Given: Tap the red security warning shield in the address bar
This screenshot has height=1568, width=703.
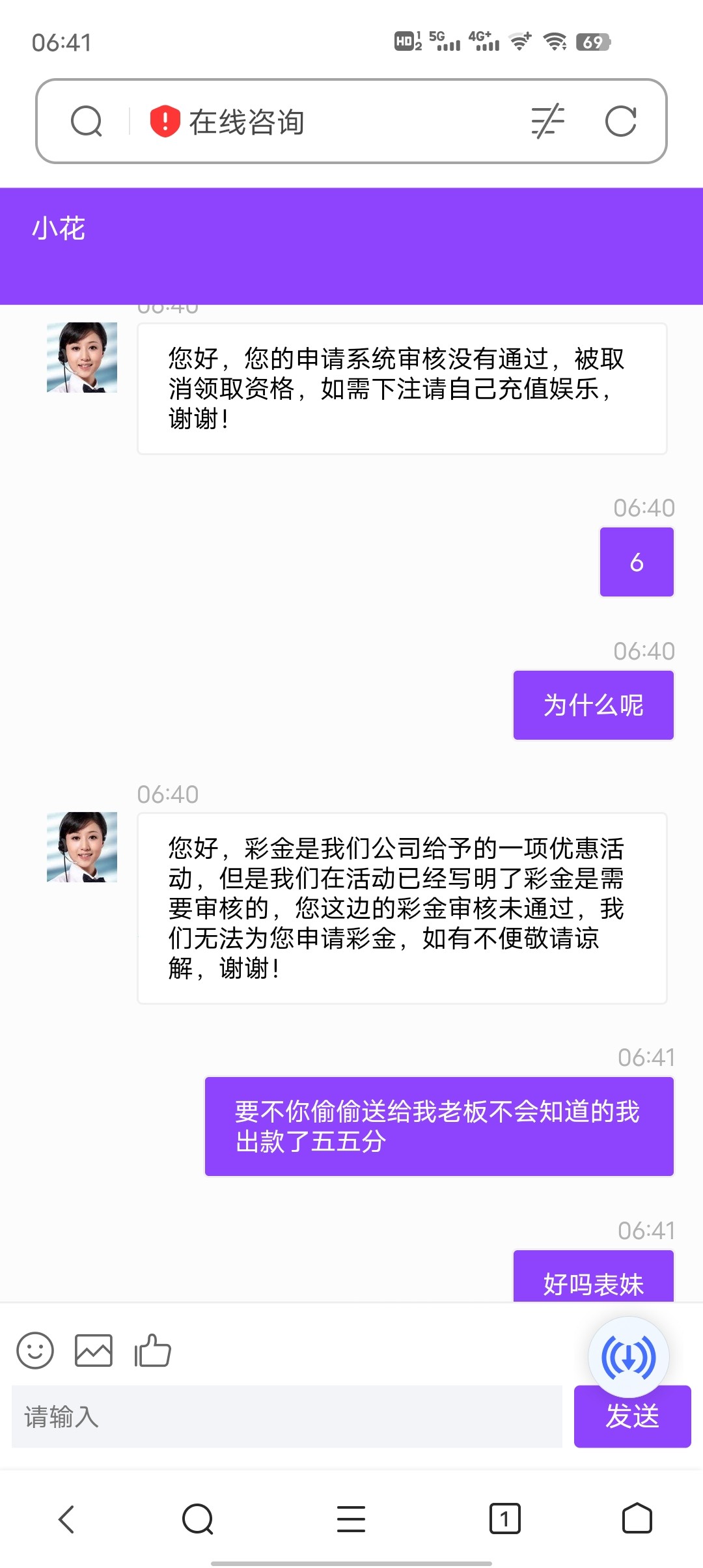Looking at the screenshot, I should (x=164, y=121).
